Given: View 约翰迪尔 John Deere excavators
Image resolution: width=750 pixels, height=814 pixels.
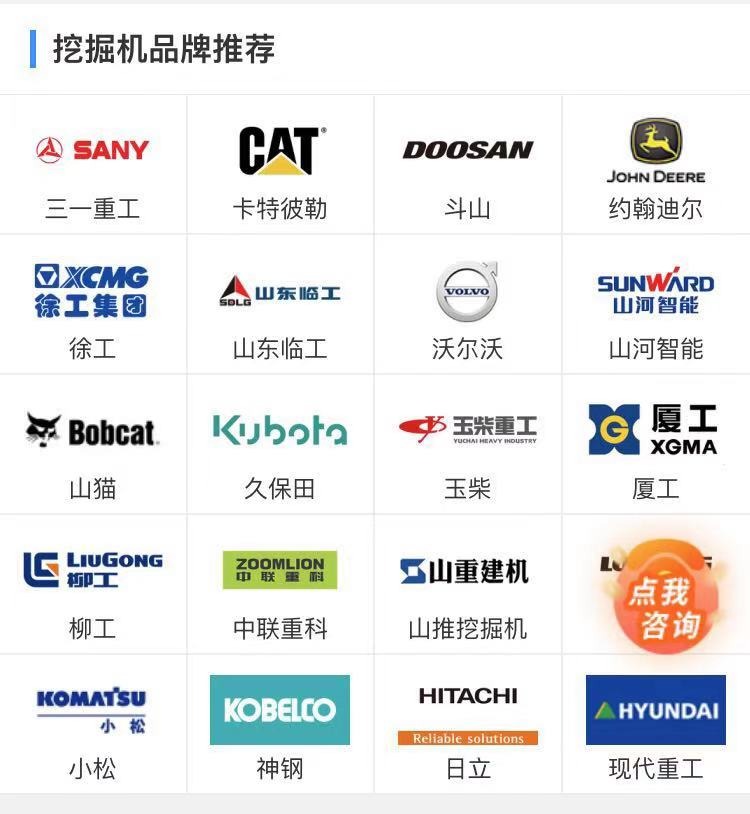Looking at the screenshot, I should coord(655,166).
